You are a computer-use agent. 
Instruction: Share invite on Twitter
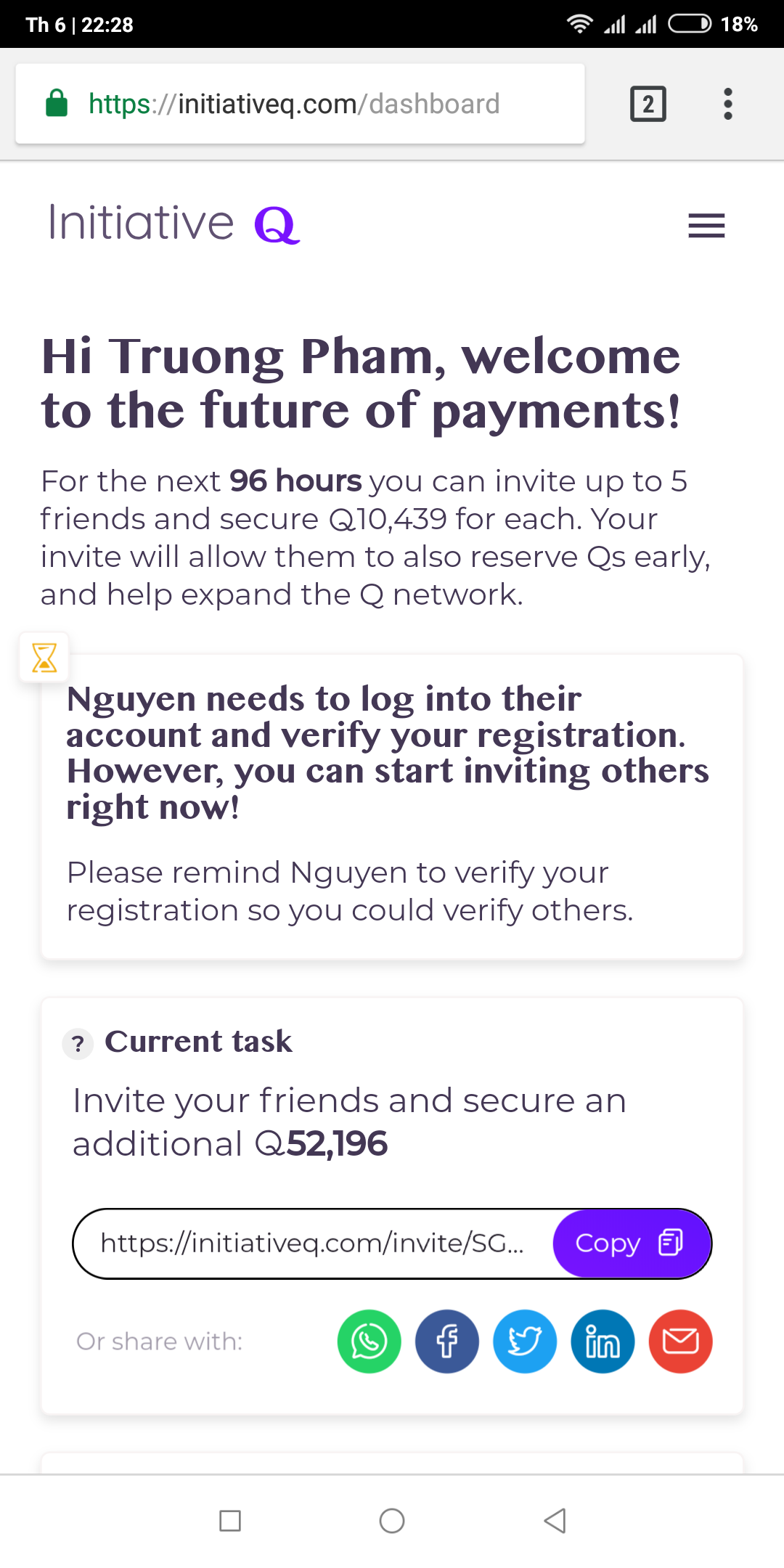524,1341
